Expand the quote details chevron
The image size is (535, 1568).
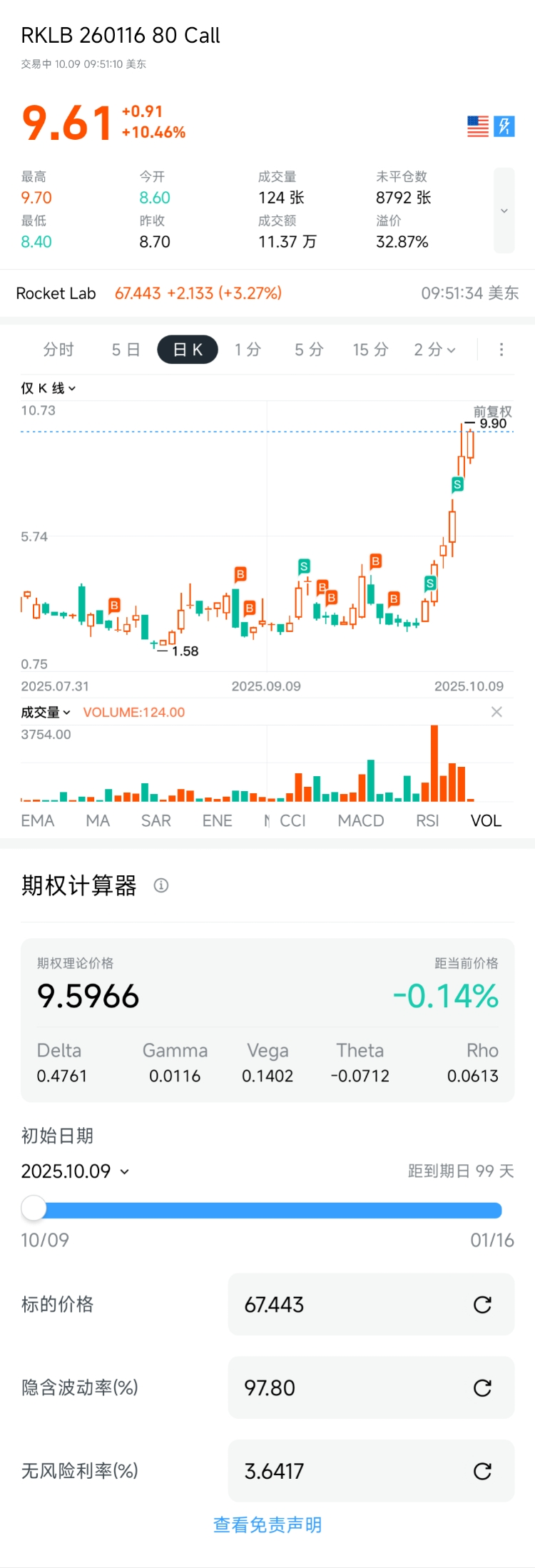504,210
